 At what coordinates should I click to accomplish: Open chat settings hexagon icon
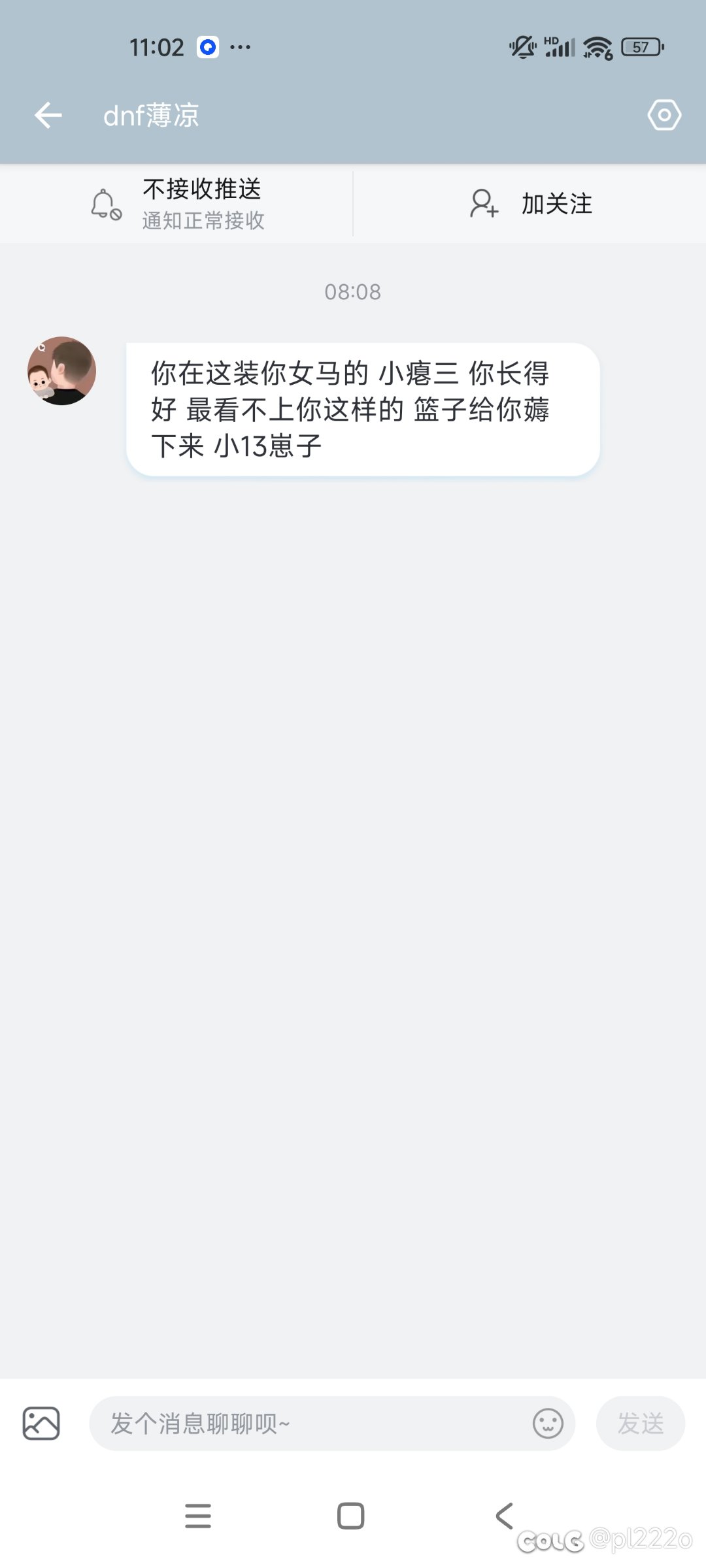click(x=664, y=116)
